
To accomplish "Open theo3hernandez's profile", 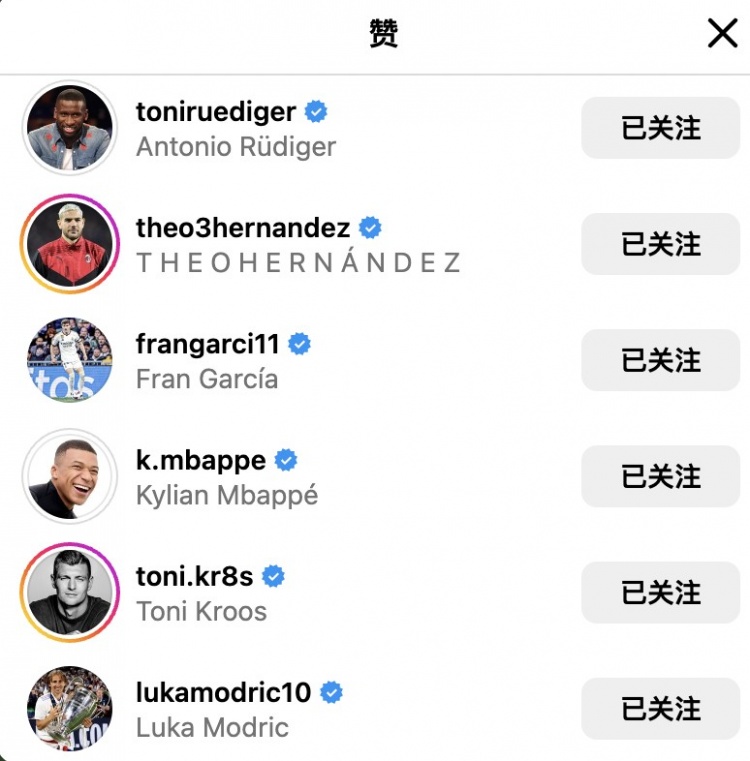I will click(243, 228).
